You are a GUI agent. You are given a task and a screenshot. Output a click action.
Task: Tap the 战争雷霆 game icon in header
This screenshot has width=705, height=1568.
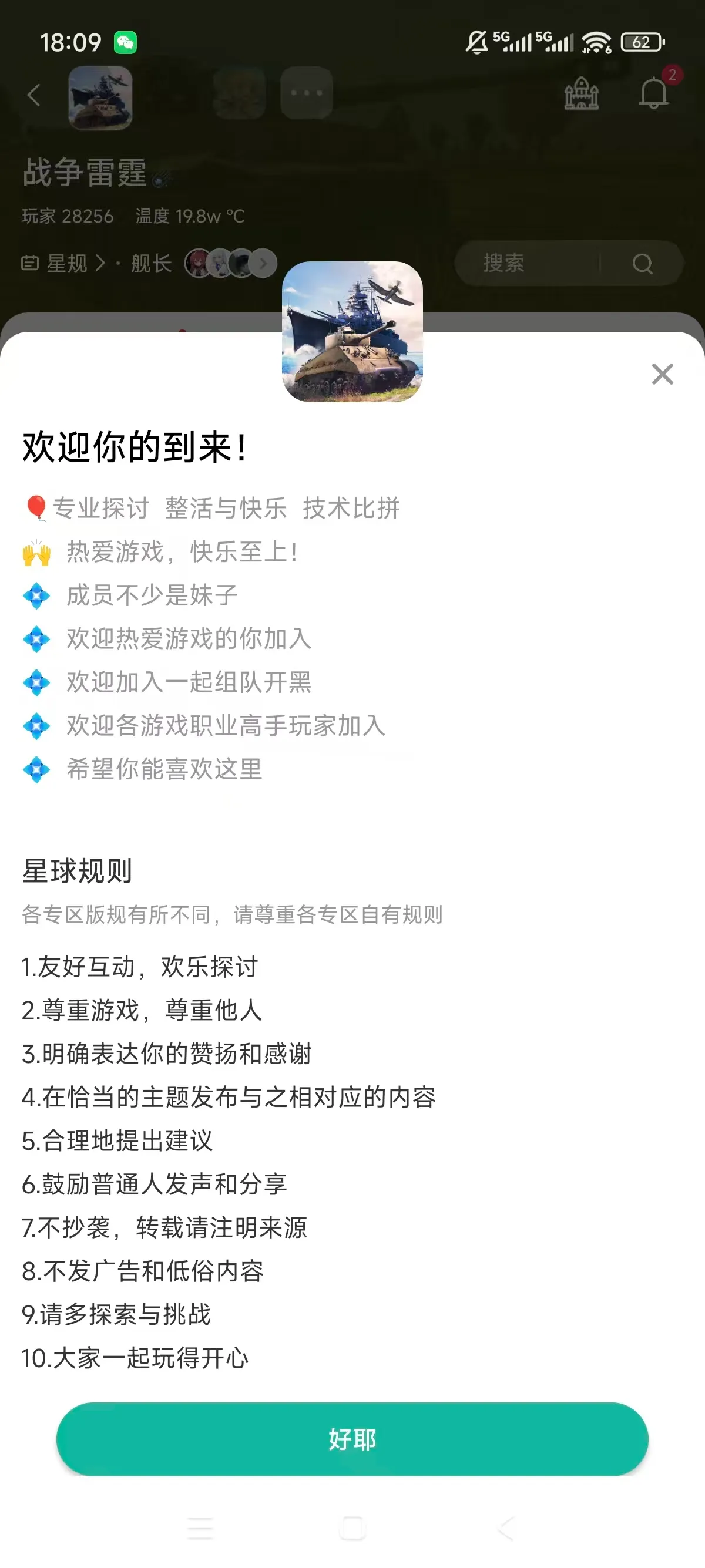[x=99, y=99]
